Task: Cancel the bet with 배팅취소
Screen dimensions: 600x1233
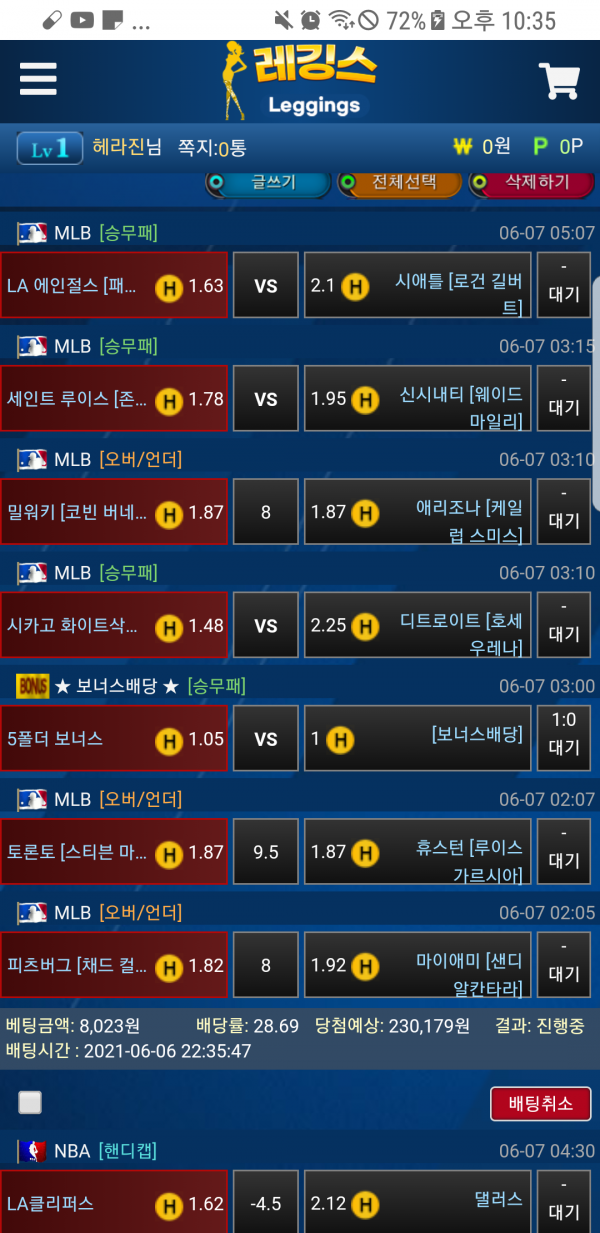Action: 540,1104
